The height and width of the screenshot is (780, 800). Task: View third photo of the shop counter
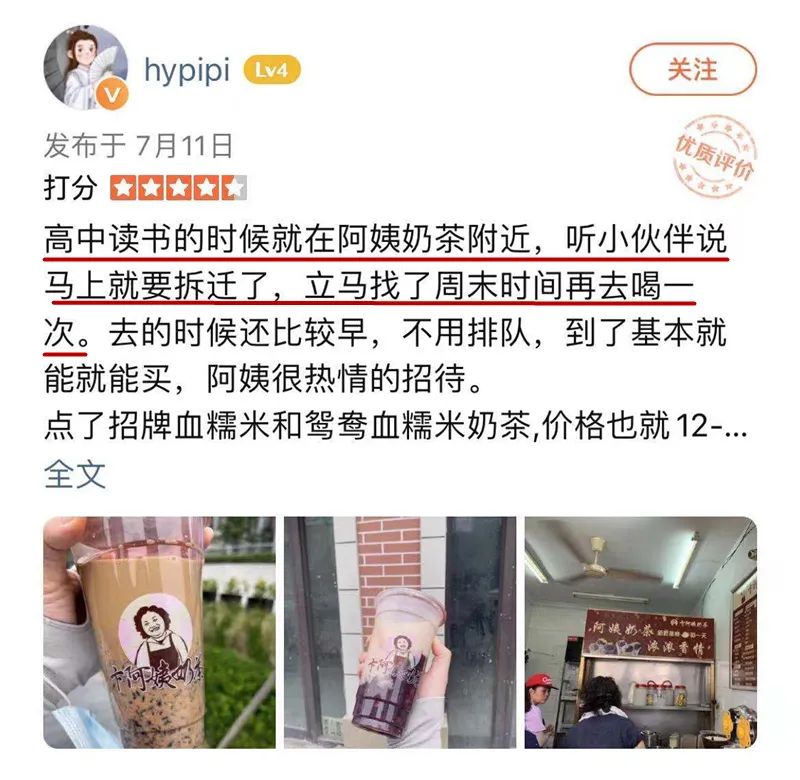(641, 632)
